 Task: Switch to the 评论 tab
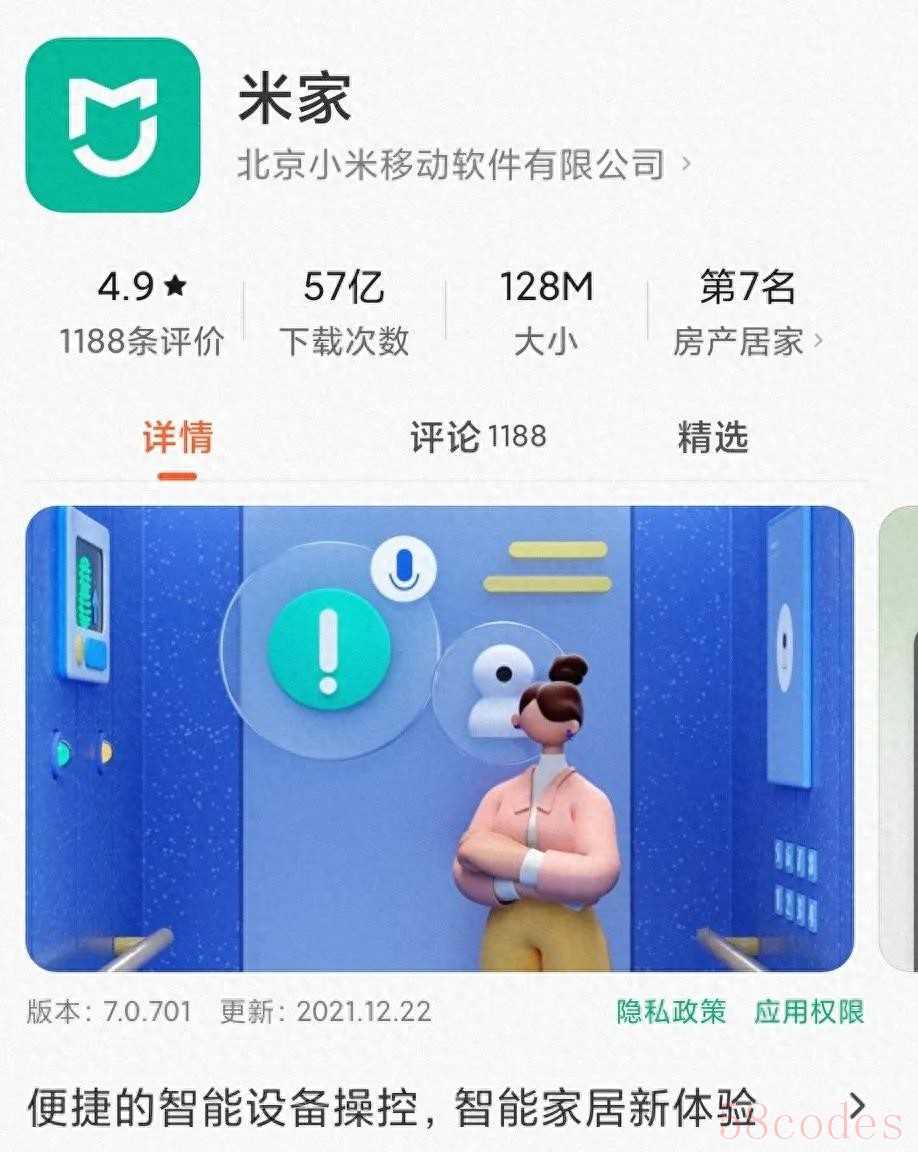(x=477, y=438)
